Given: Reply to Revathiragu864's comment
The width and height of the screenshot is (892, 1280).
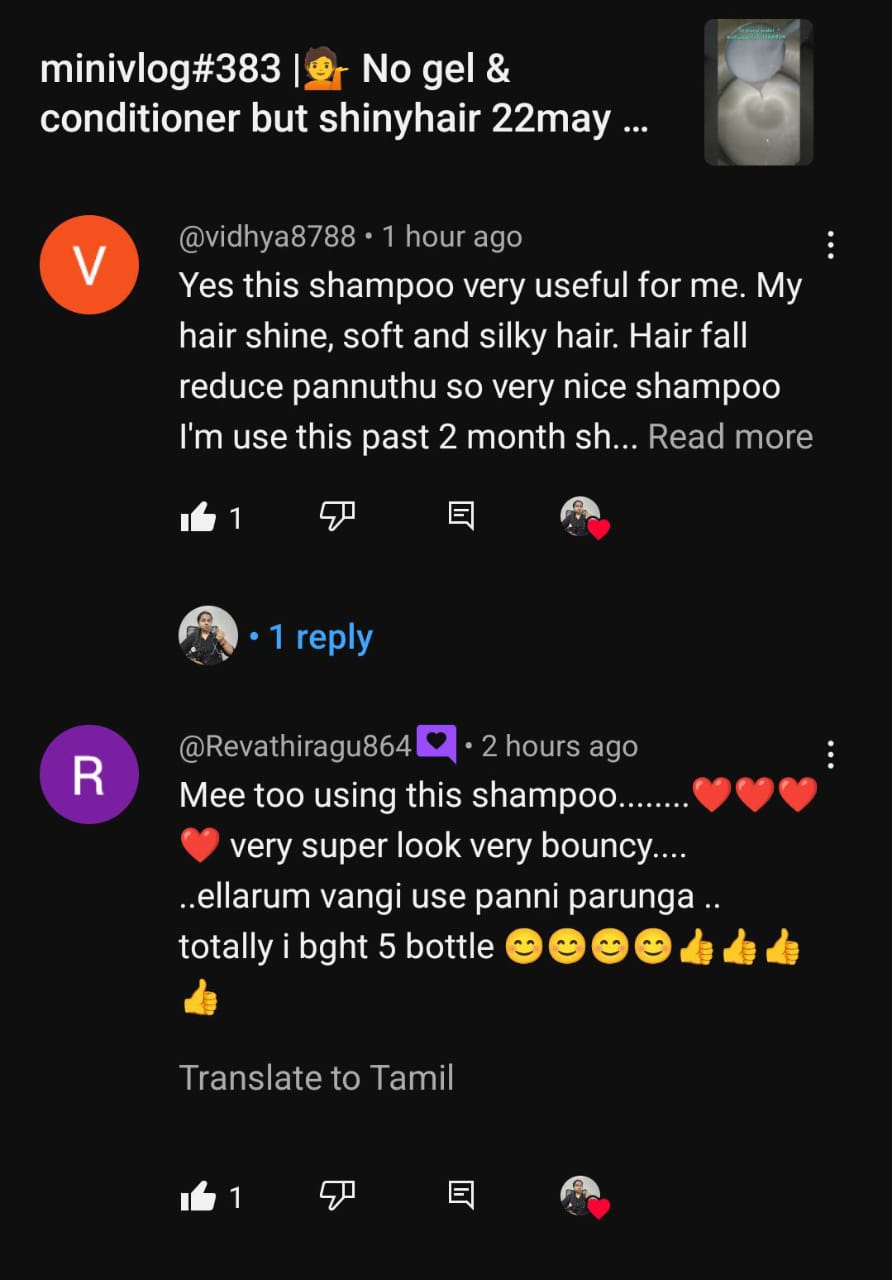Looking at the screenshot, I should pos(461,1195).
